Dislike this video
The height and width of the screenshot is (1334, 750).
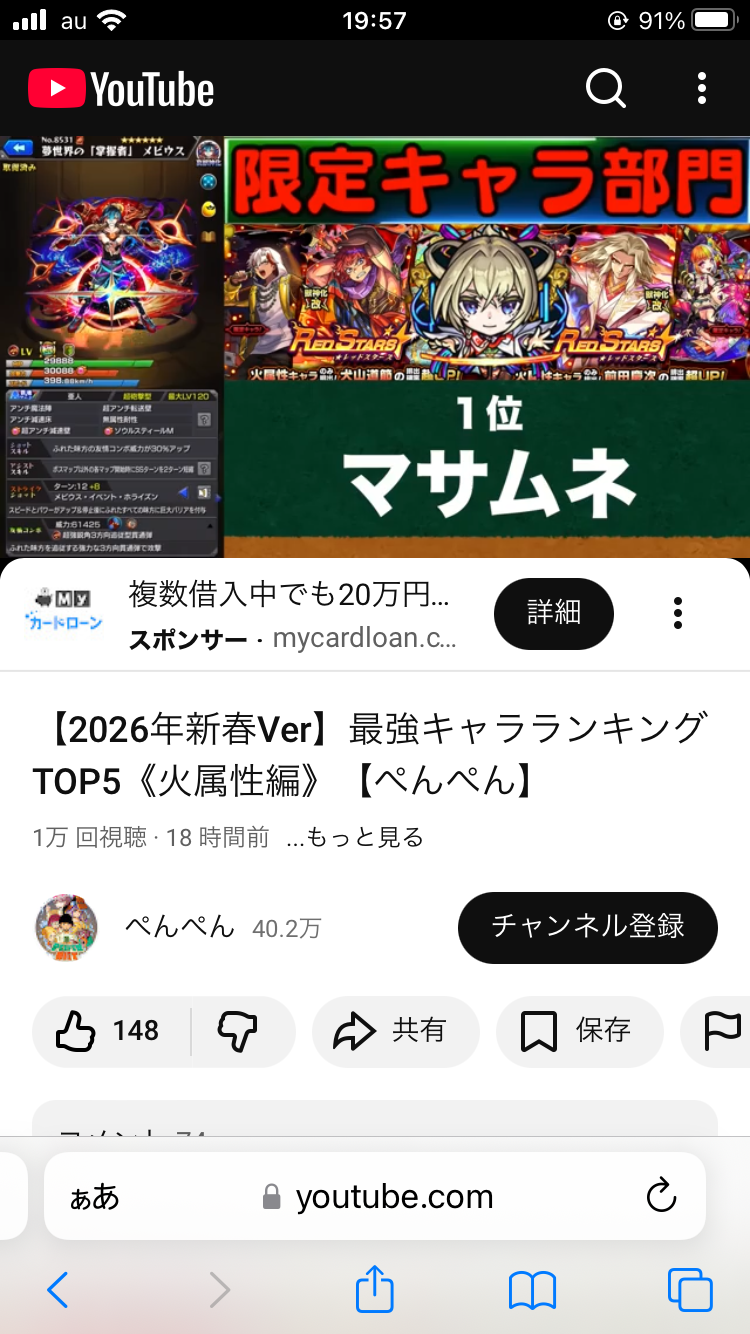pyautogui.click(x=238, y=1031)
